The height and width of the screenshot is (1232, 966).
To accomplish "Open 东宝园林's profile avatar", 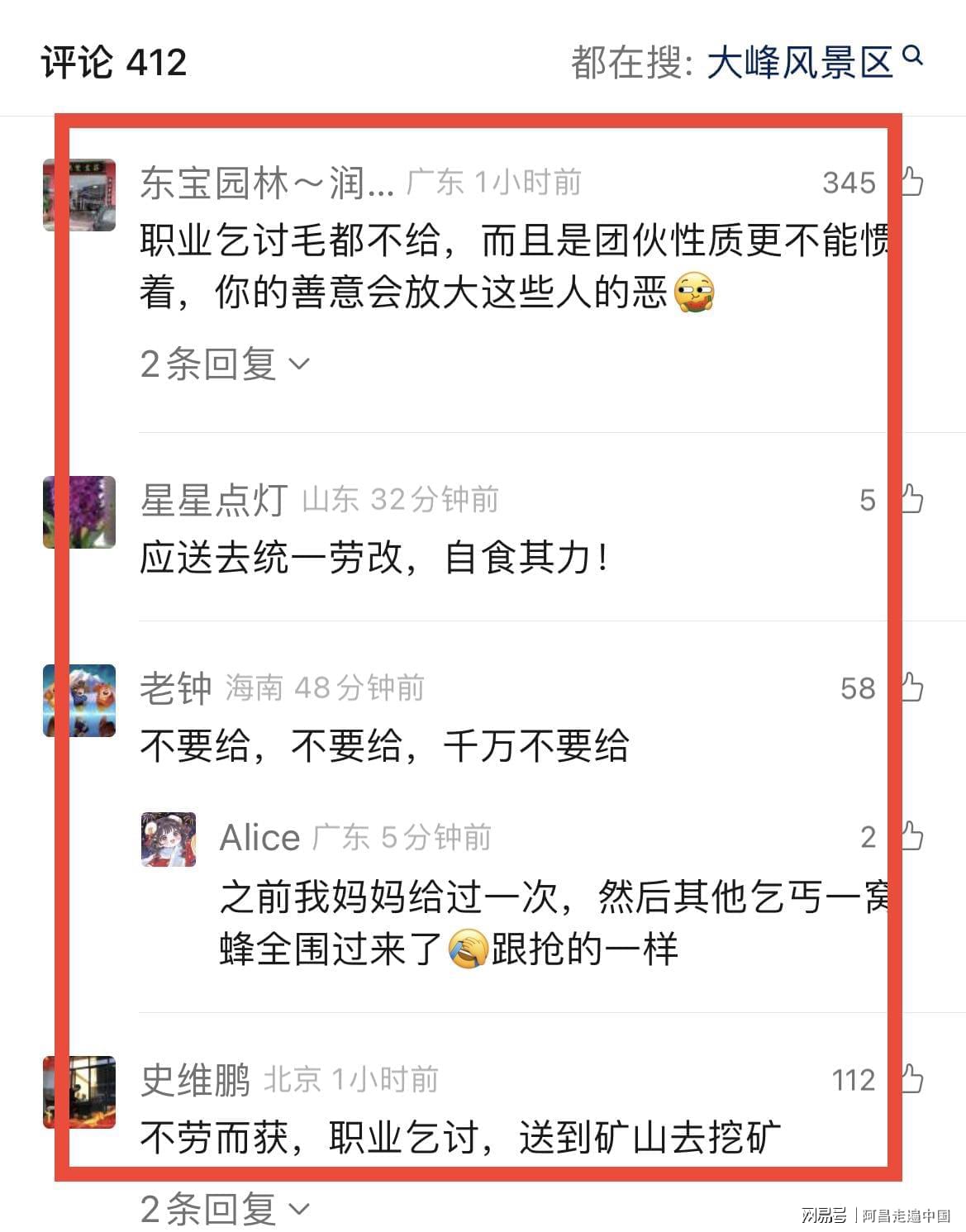I will coord(79,195).
